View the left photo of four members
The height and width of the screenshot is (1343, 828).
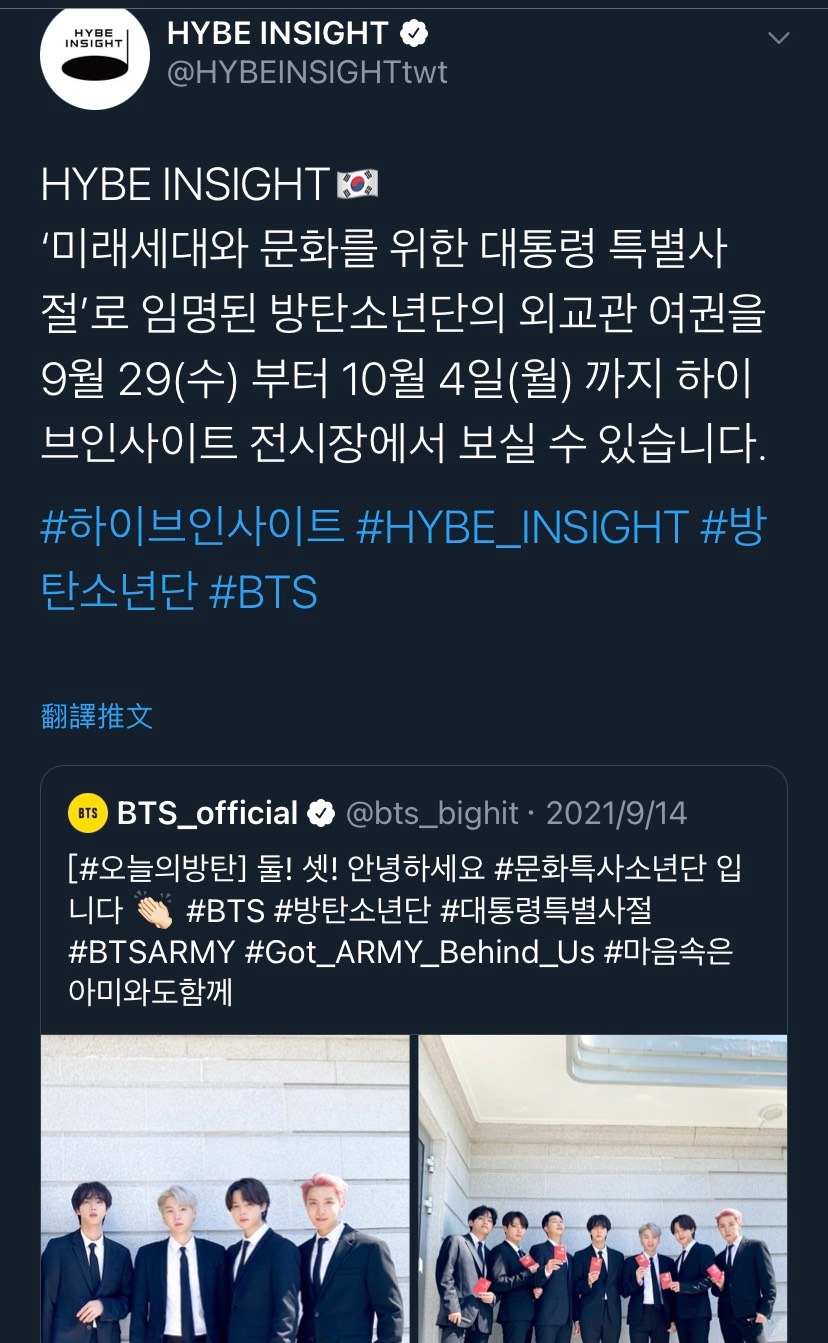[225, 1188]
